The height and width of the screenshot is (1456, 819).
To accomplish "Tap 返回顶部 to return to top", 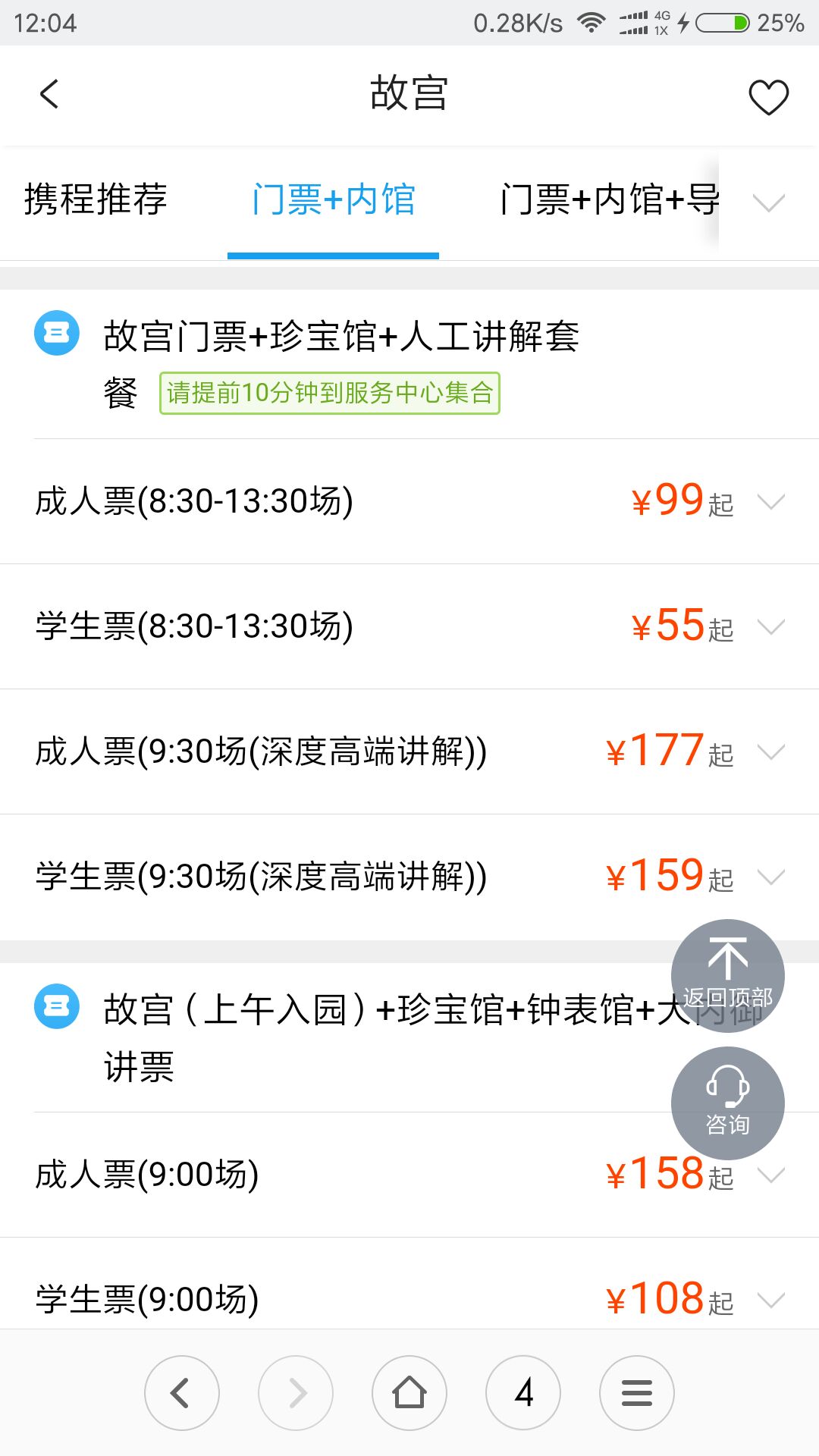I will 727,975.
